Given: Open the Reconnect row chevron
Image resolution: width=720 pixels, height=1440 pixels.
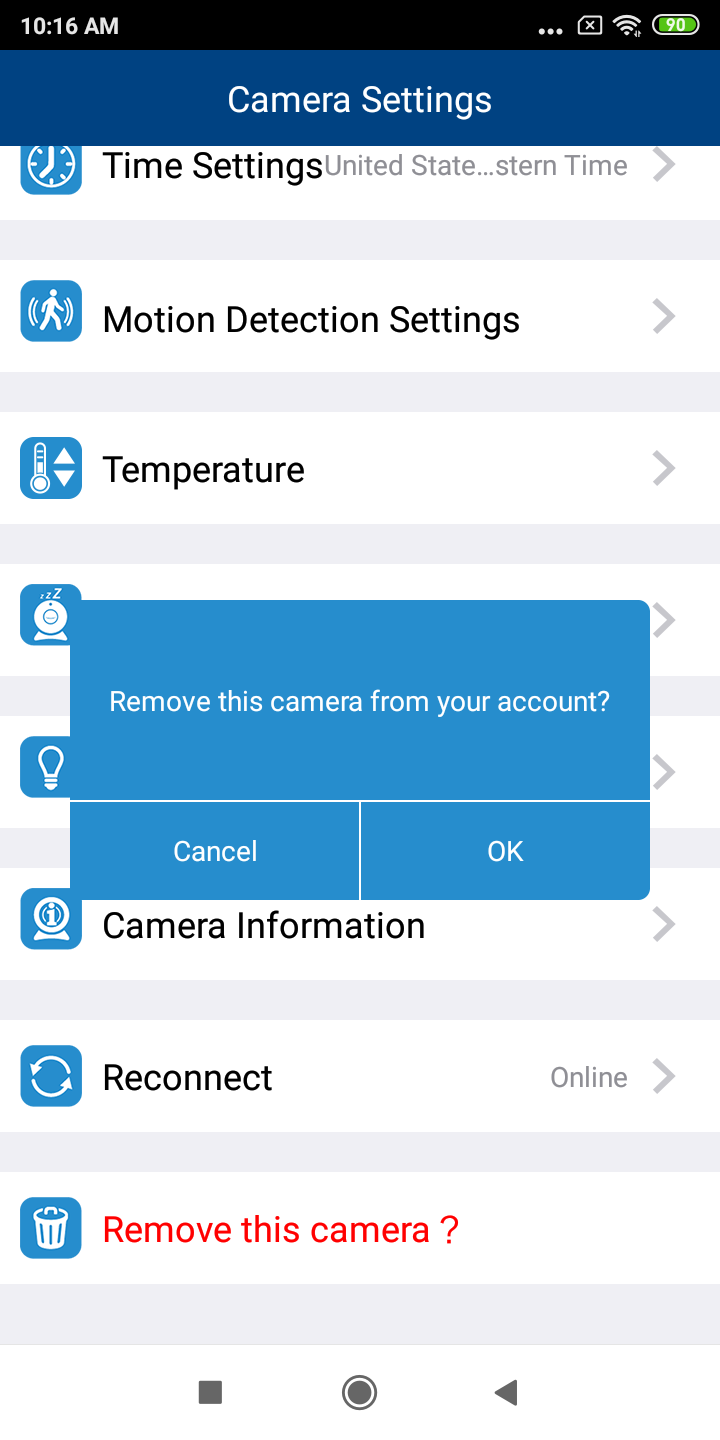Looking at the screenshot, I should pos(663,1076).
